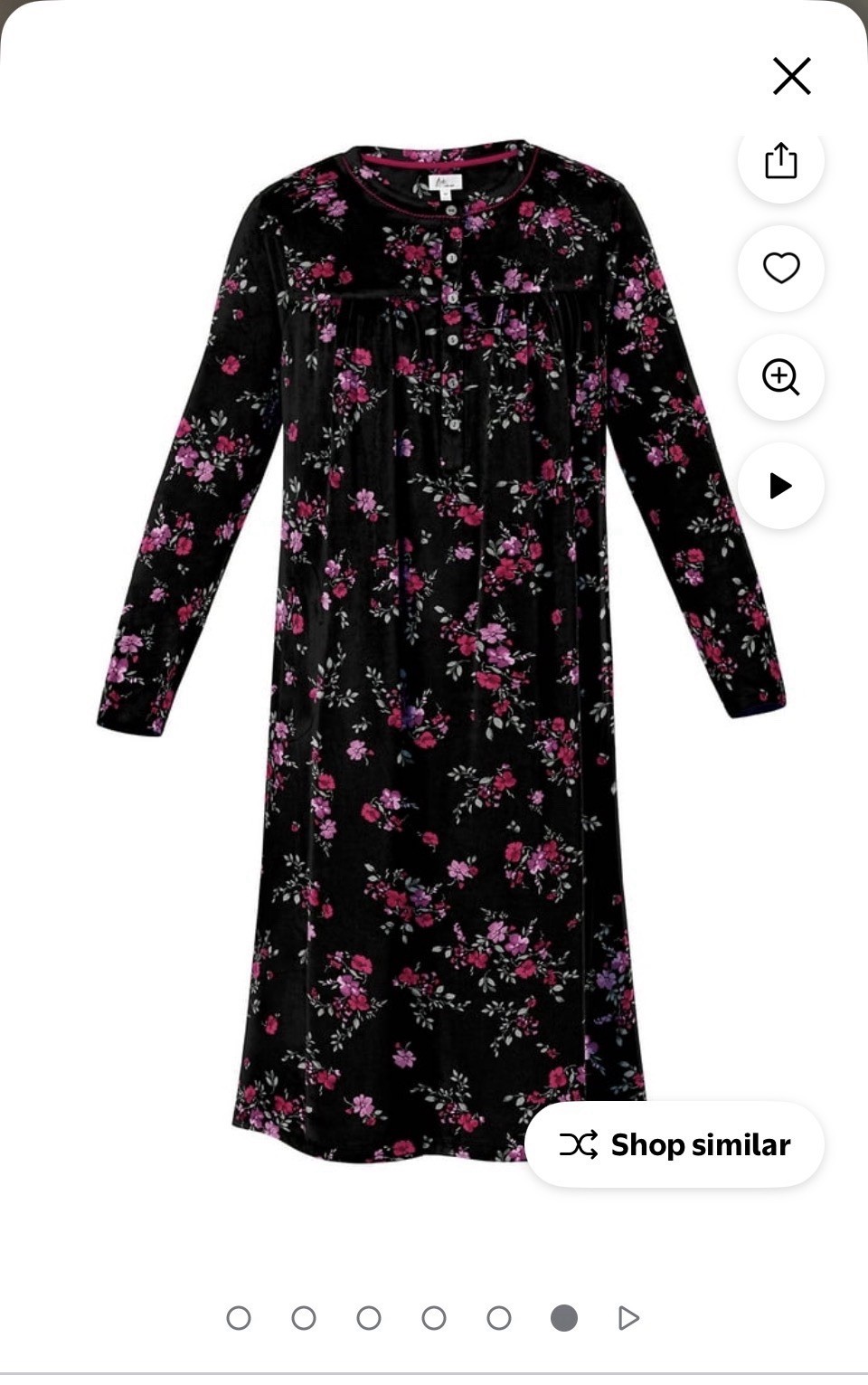Share this floral nightgown
868x1385 pixels.
click(781, 161)
